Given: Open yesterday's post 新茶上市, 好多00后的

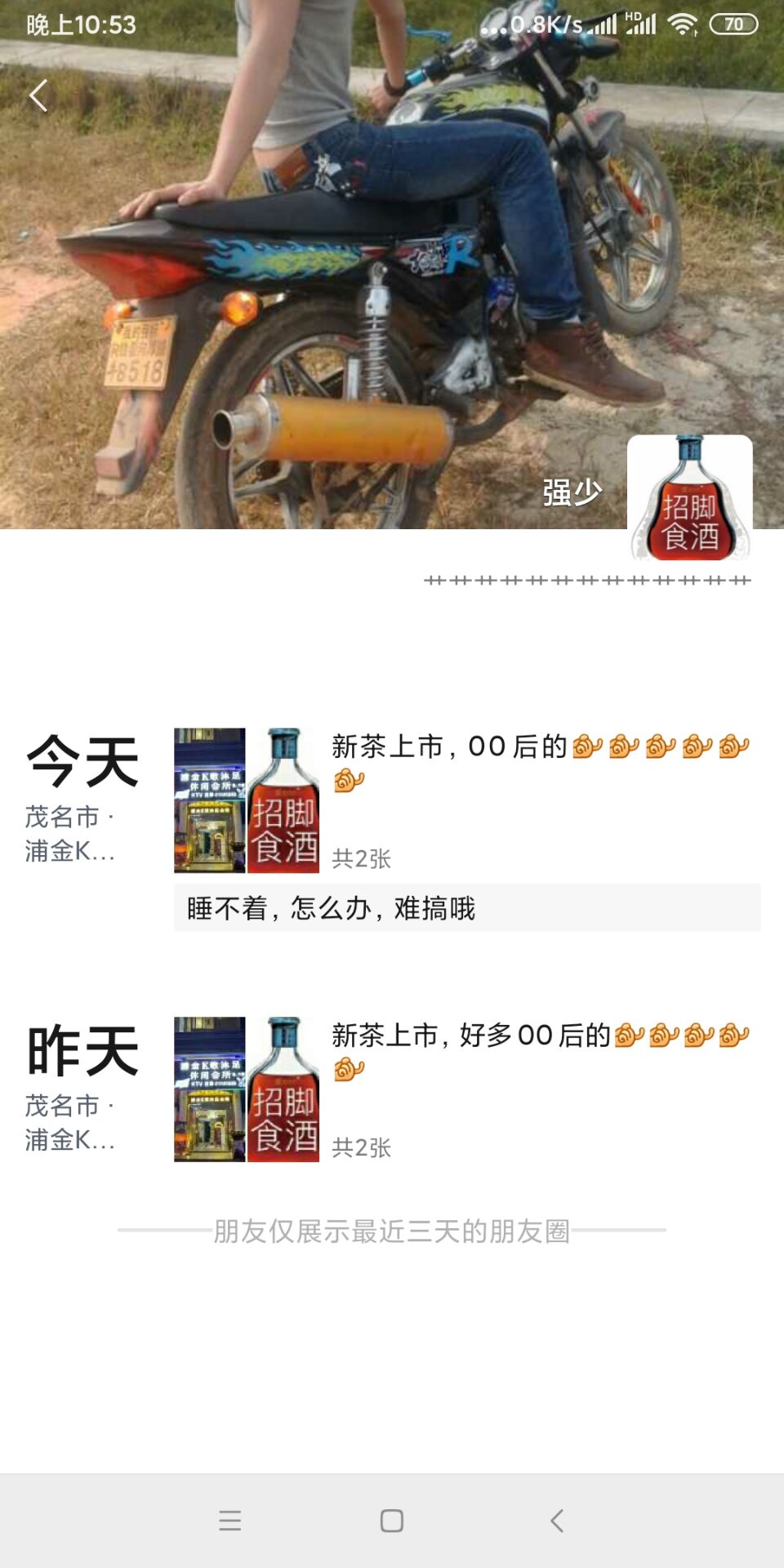Looking at the screenshot, I should tap(539, 1050).
